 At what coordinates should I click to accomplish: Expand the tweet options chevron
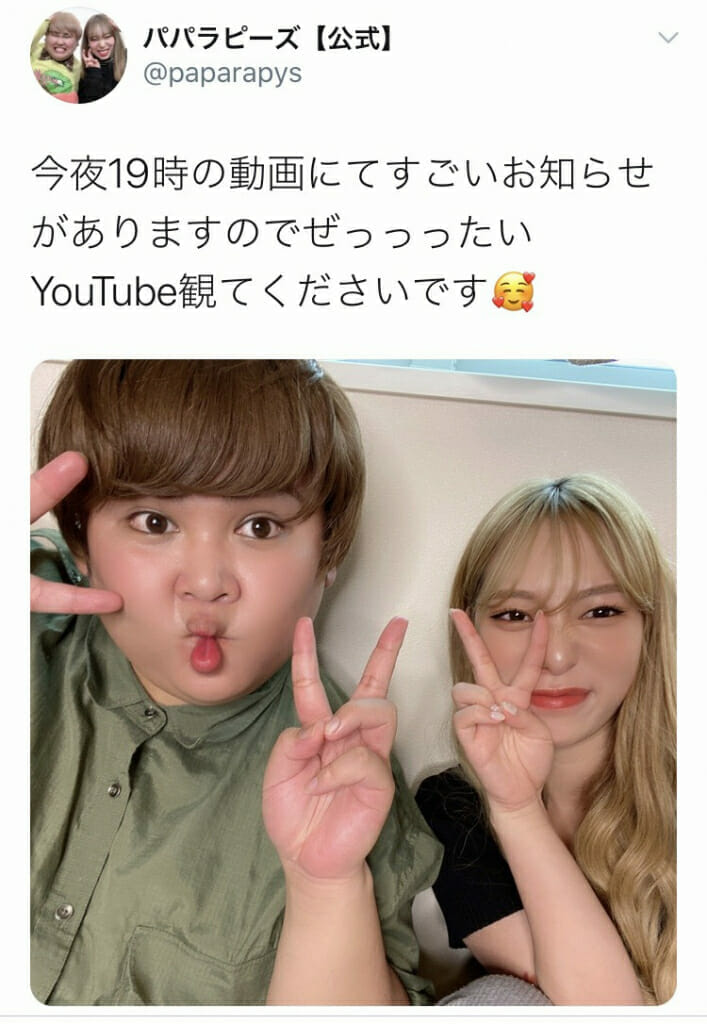pos(667,38)
